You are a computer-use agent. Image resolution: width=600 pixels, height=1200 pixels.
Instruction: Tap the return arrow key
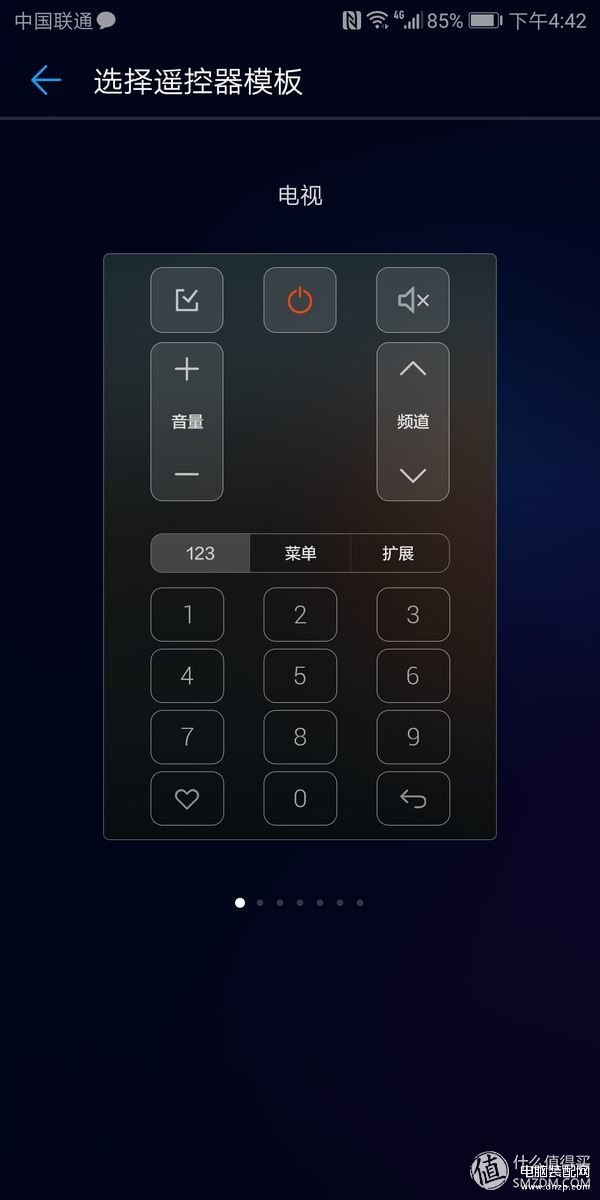[413, 798]
